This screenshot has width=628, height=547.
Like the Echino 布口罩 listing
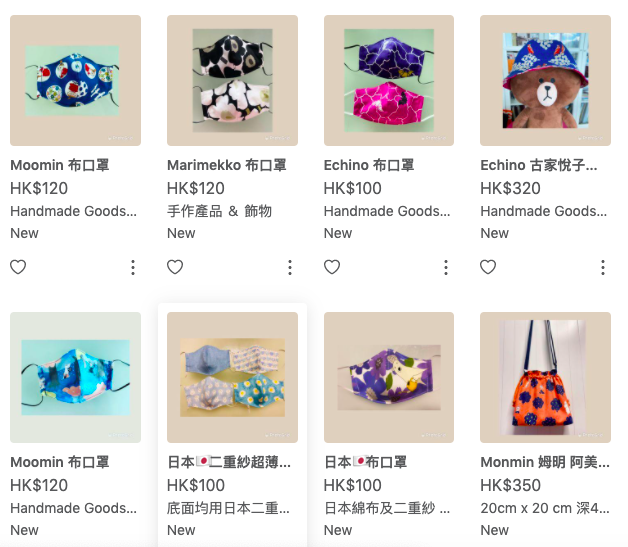coord(332,267)
